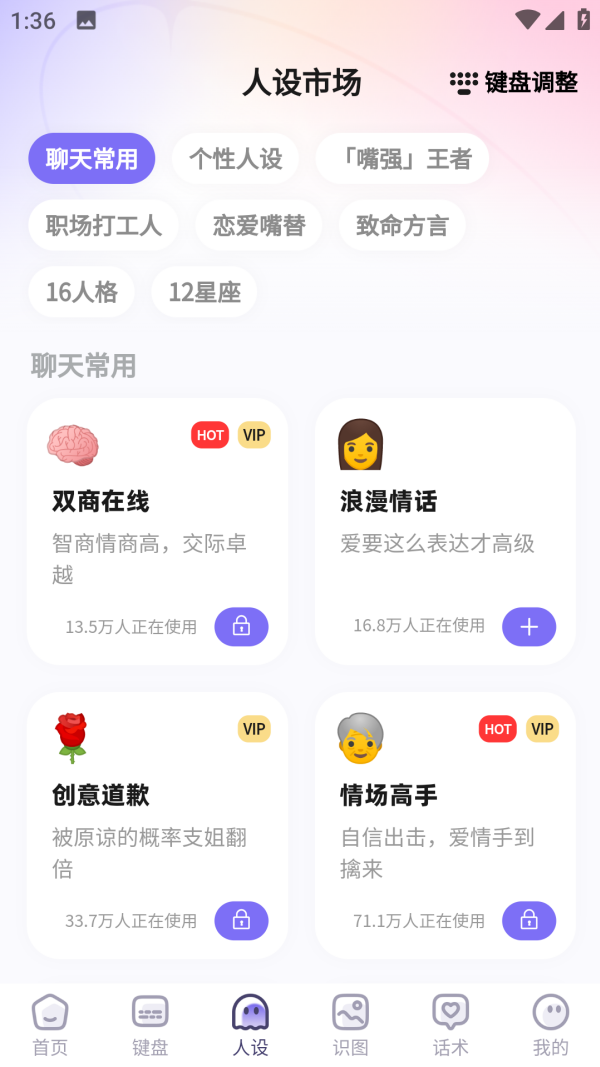Add the 浪漫情话 persona
Screen dimensions: 600x1067
click(x=529, y=627)
